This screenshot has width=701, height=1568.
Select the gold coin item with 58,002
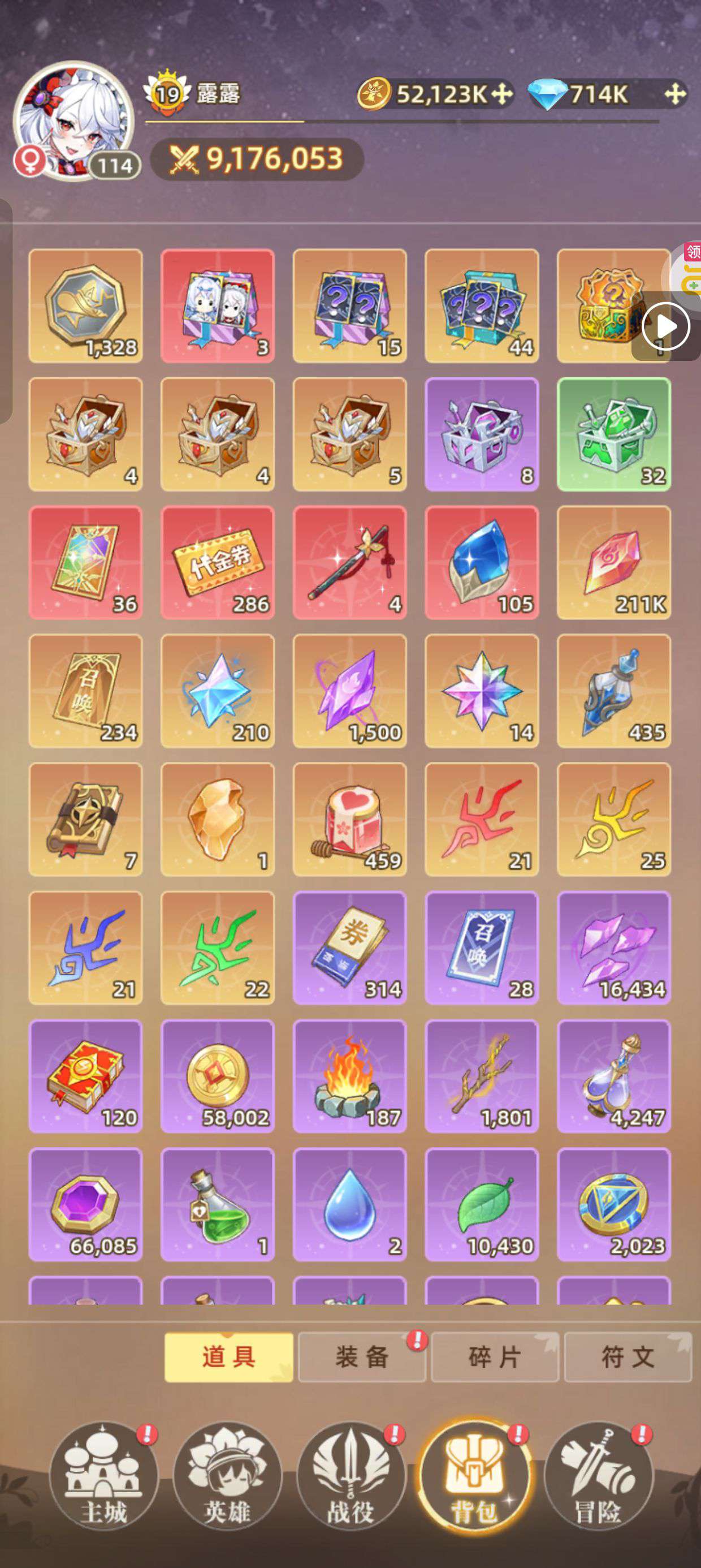coord(217,1076)
